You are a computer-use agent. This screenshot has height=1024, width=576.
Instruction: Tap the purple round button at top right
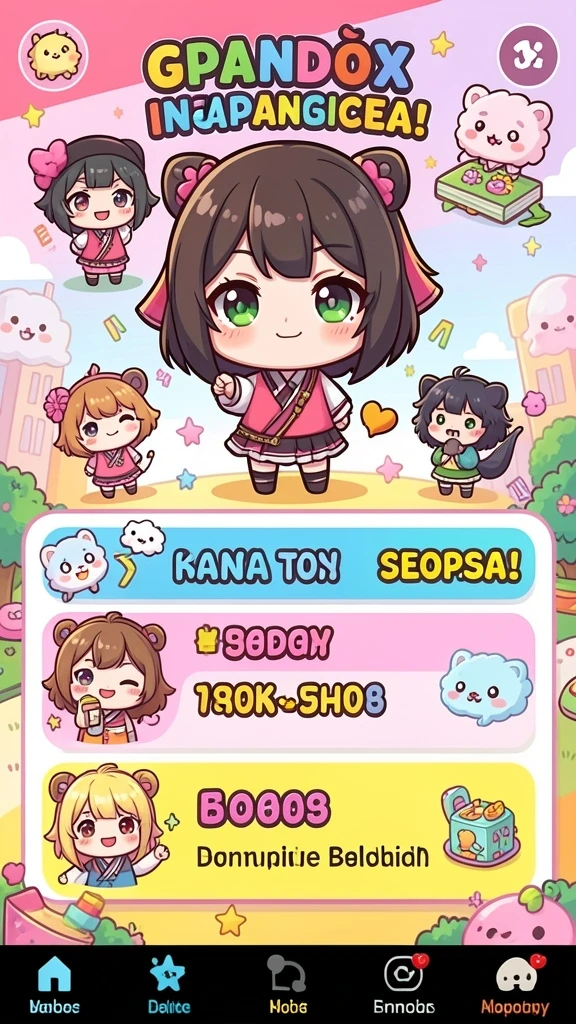click(x=528, y=56)
